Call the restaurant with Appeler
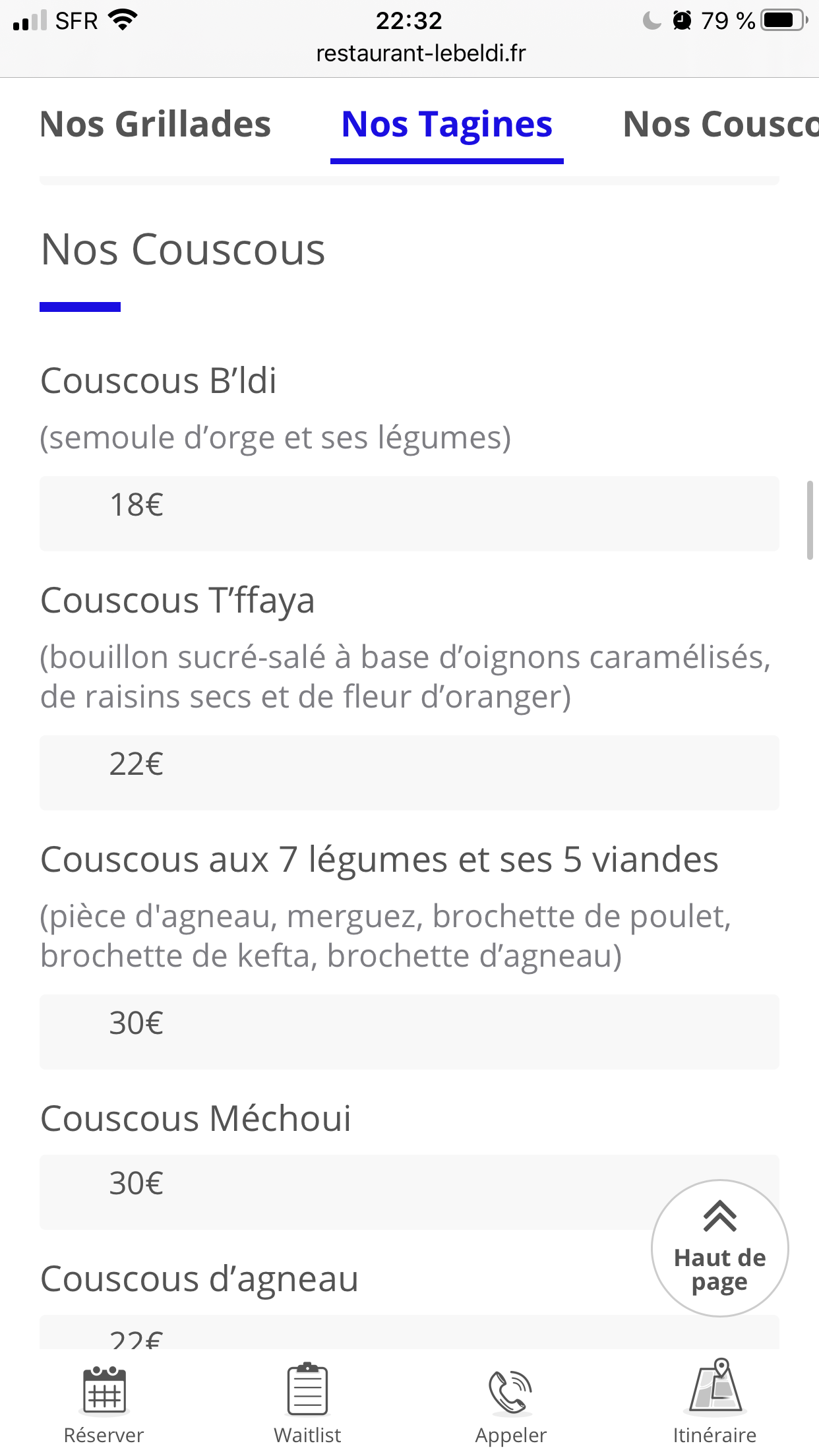Screen dimensions: 819x1456 (x=511, y=1405)
